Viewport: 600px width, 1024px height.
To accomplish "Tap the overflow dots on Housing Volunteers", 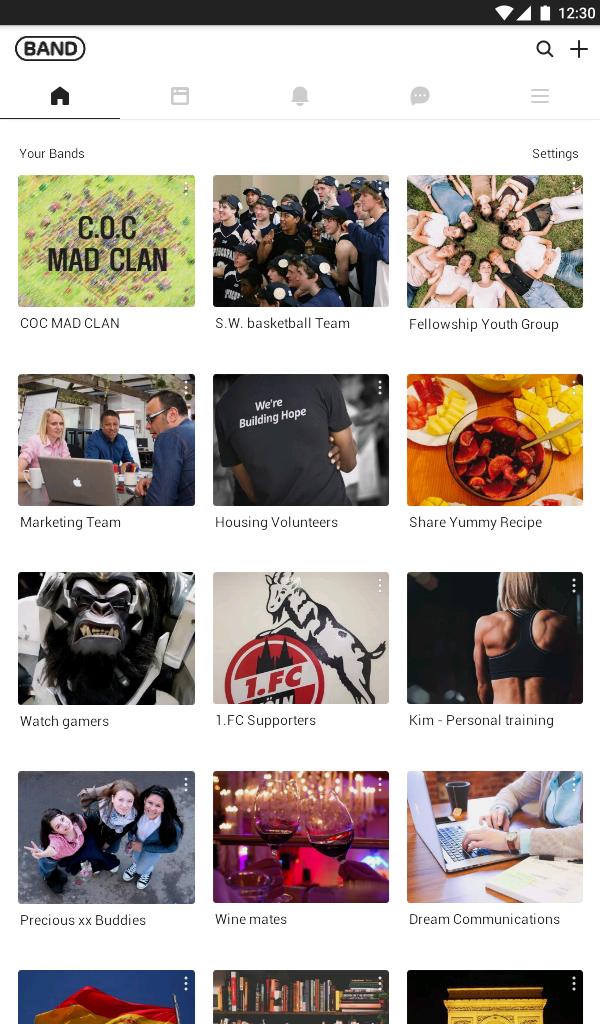I will (379, 387).
